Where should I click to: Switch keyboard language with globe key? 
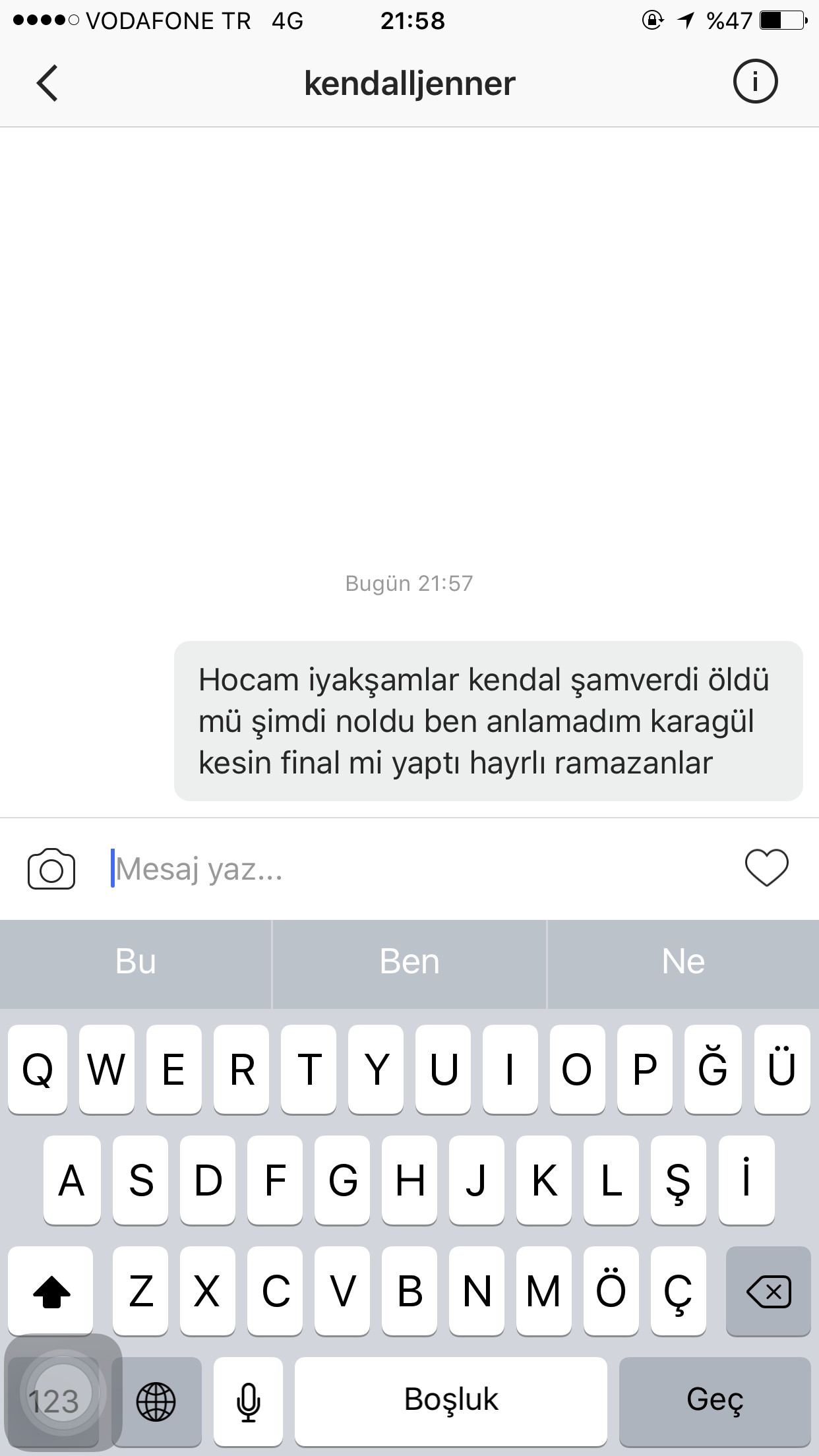click(x=156, y=1401)
